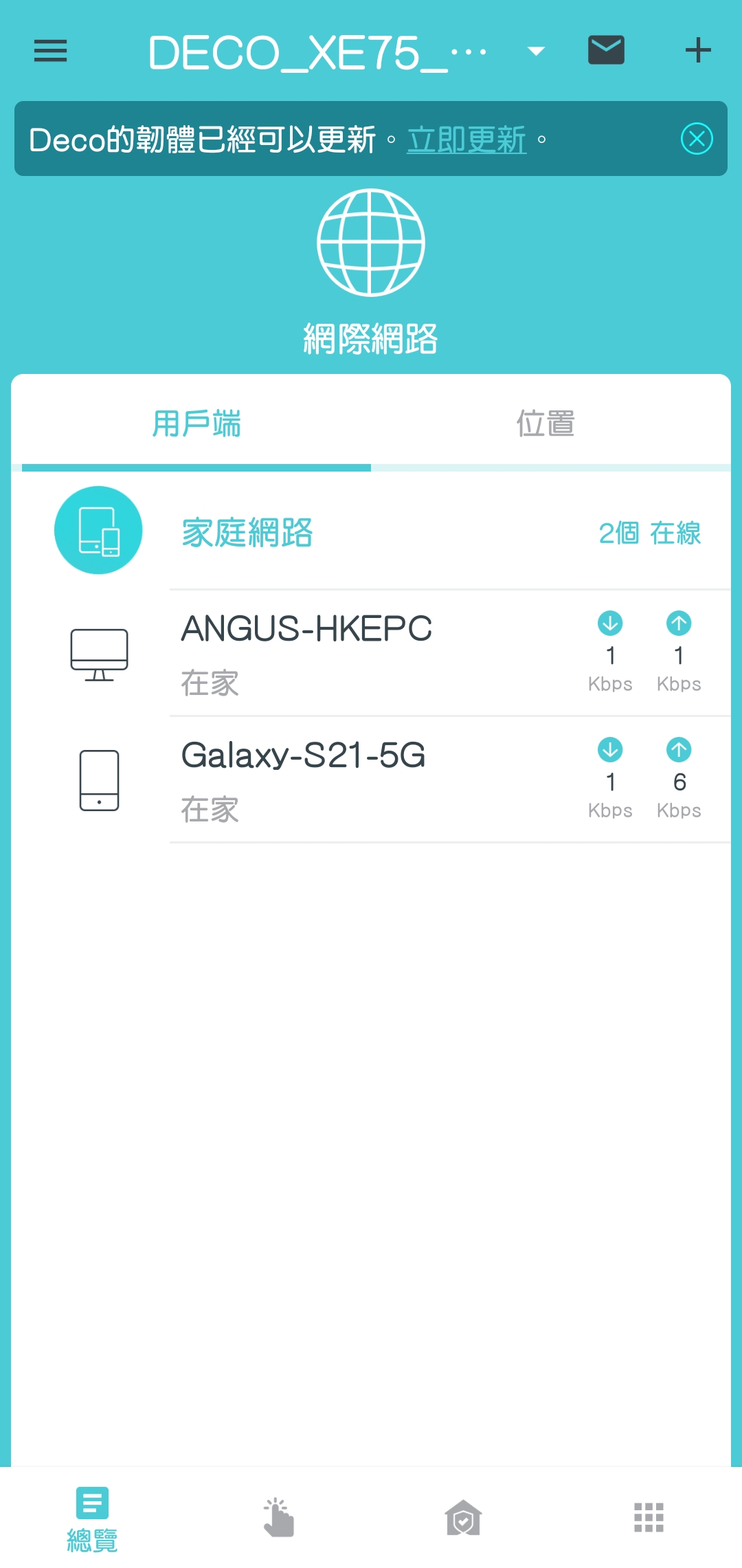
Task: Tap the download arrow for ANGUS-HKEPC
Action: point(610,624)
